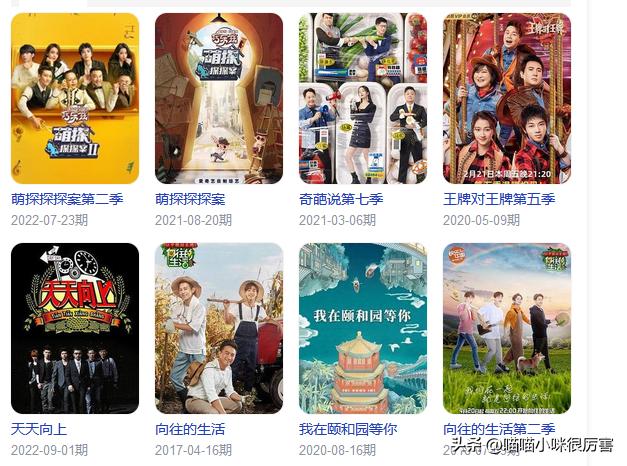627x466 pixels.
Task: Open the 王牌对王牌第五季 poster
Action: pyautogui.click(x=507, y=98)
